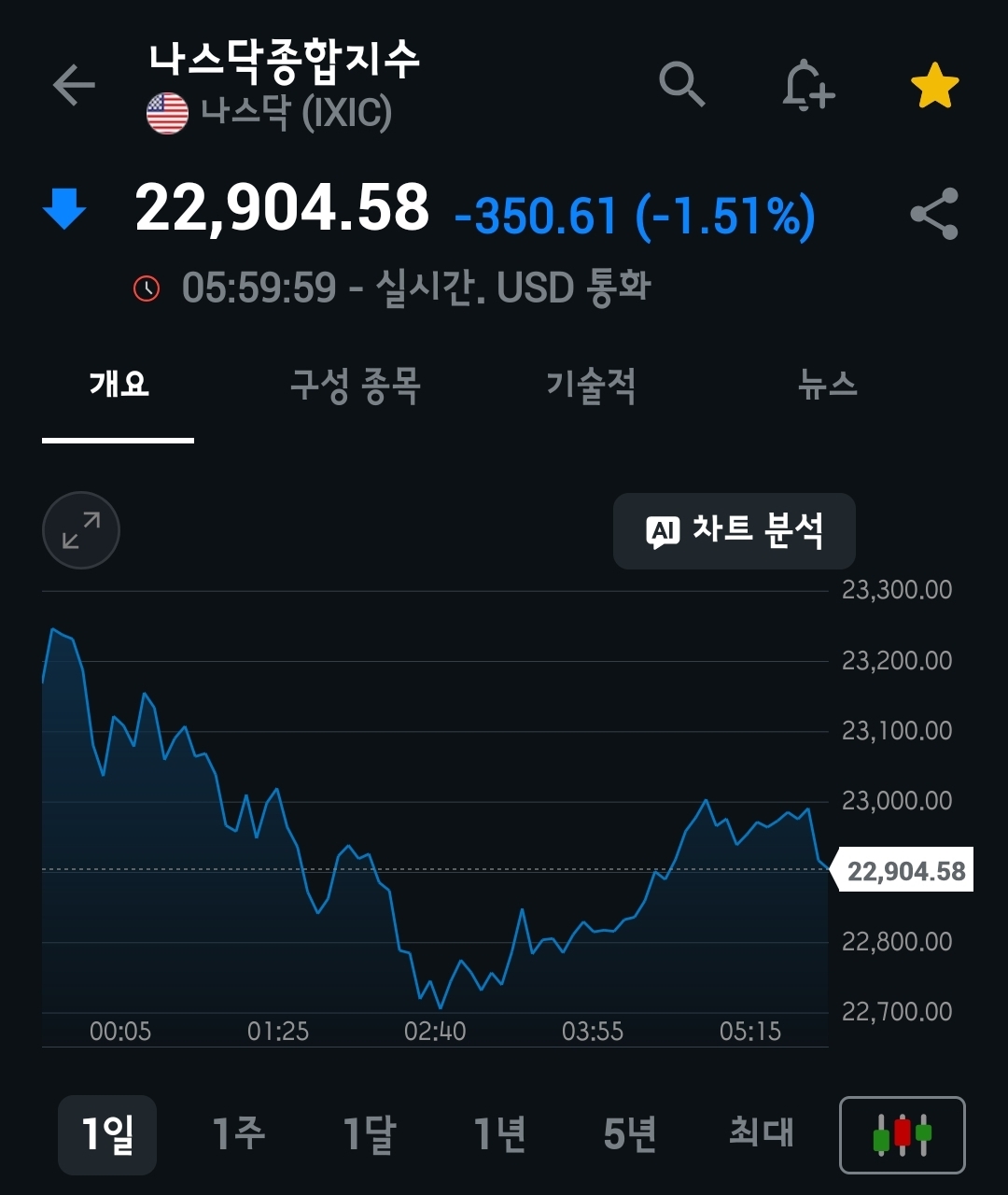This screenshot has width=1008, height=1195.
Task: Toggle the favorite star for 나스닥종합지수
Action: [934, 87]
